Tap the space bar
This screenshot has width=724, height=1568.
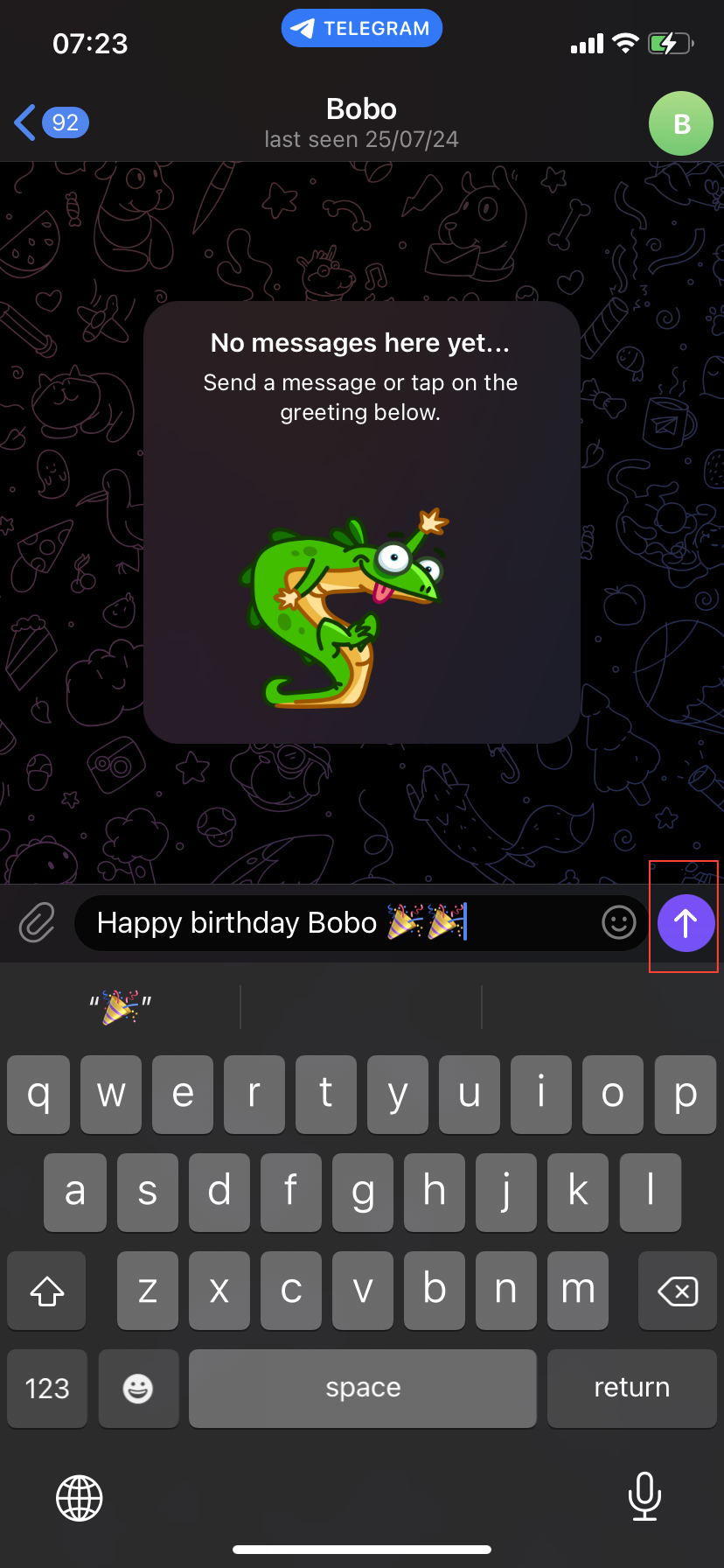point(362,1388)
